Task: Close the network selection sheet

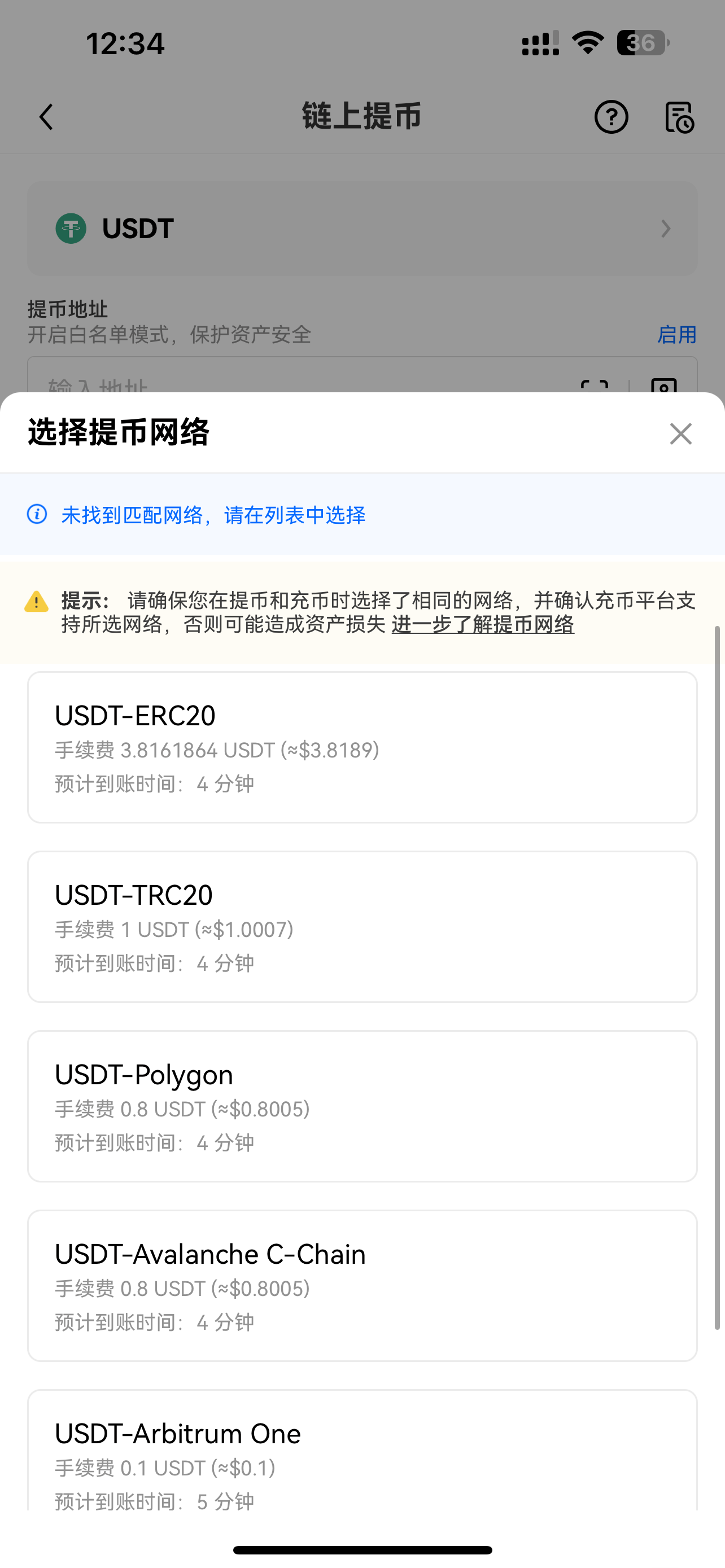Action: 680,434
